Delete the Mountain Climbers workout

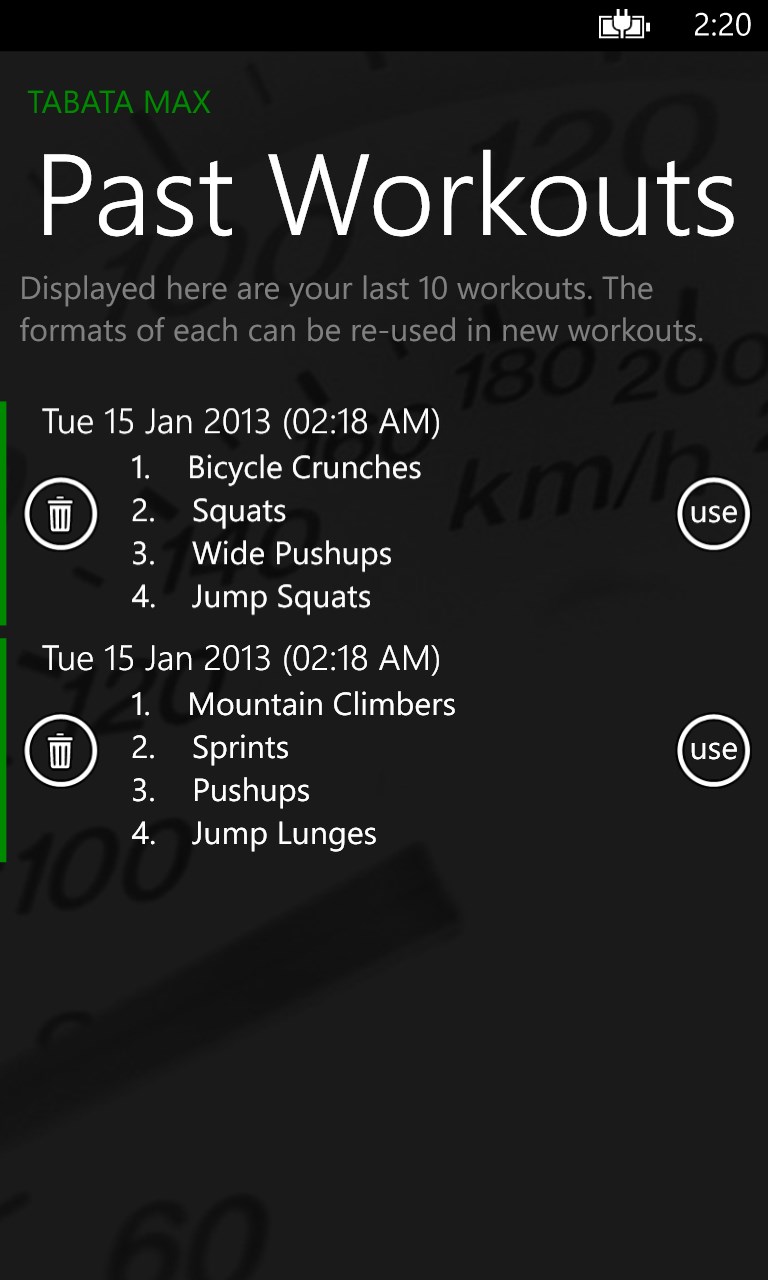[x=61, y=750]
